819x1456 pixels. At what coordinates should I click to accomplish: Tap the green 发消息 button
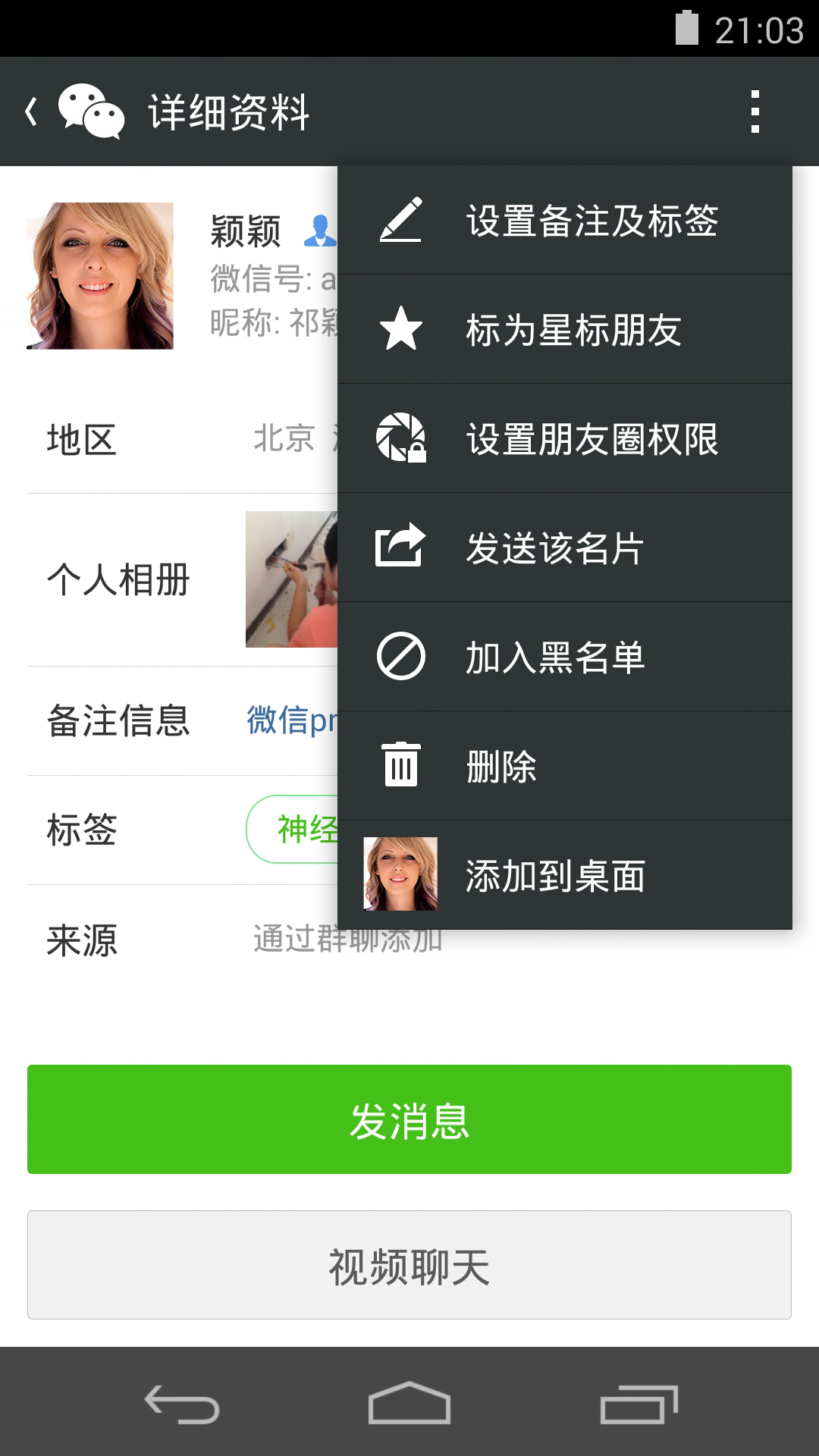[x=409, y=1120]
